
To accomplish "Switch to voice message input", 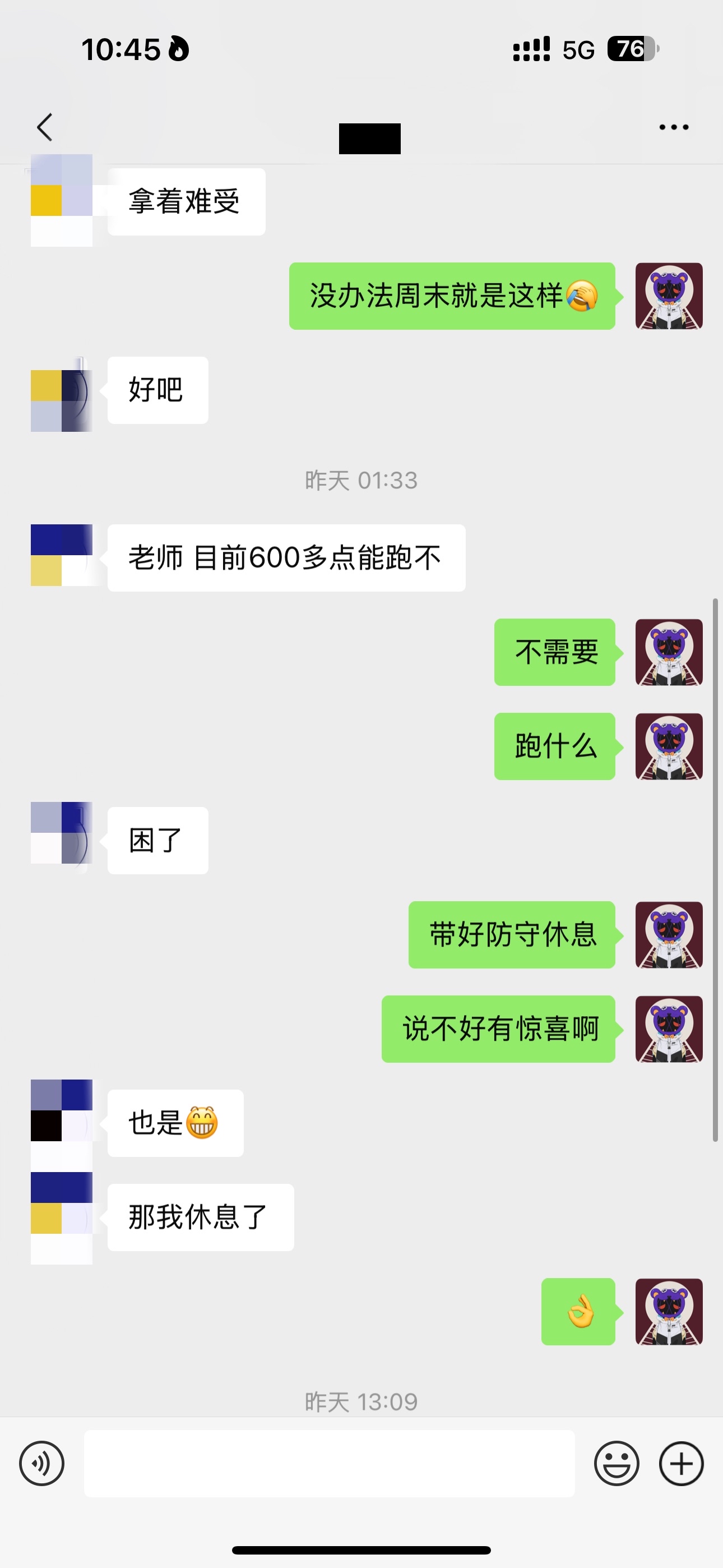I will pos(41,1463).
